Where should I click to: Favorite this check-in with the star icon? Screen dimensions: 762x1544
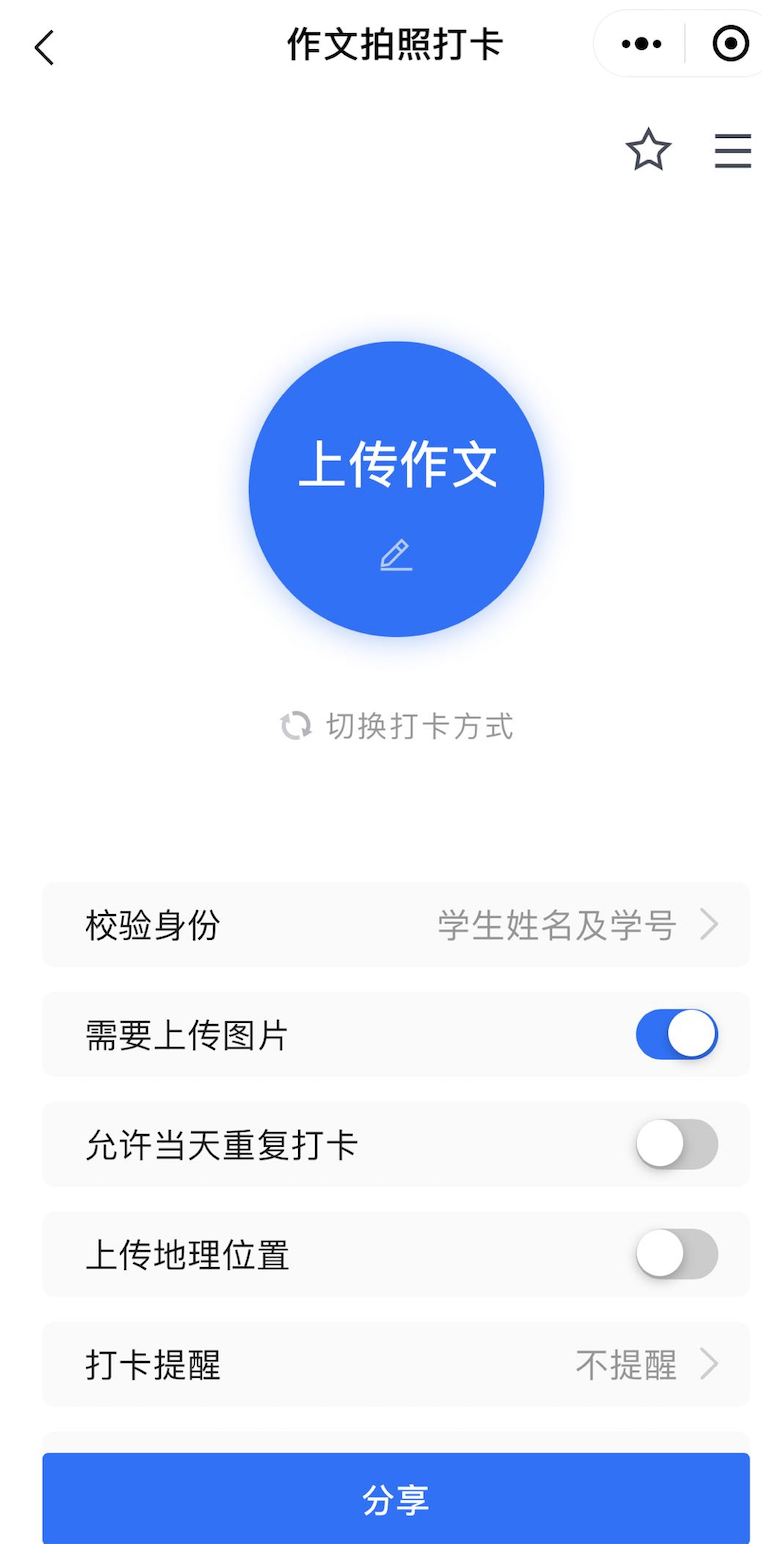(648, 151)
